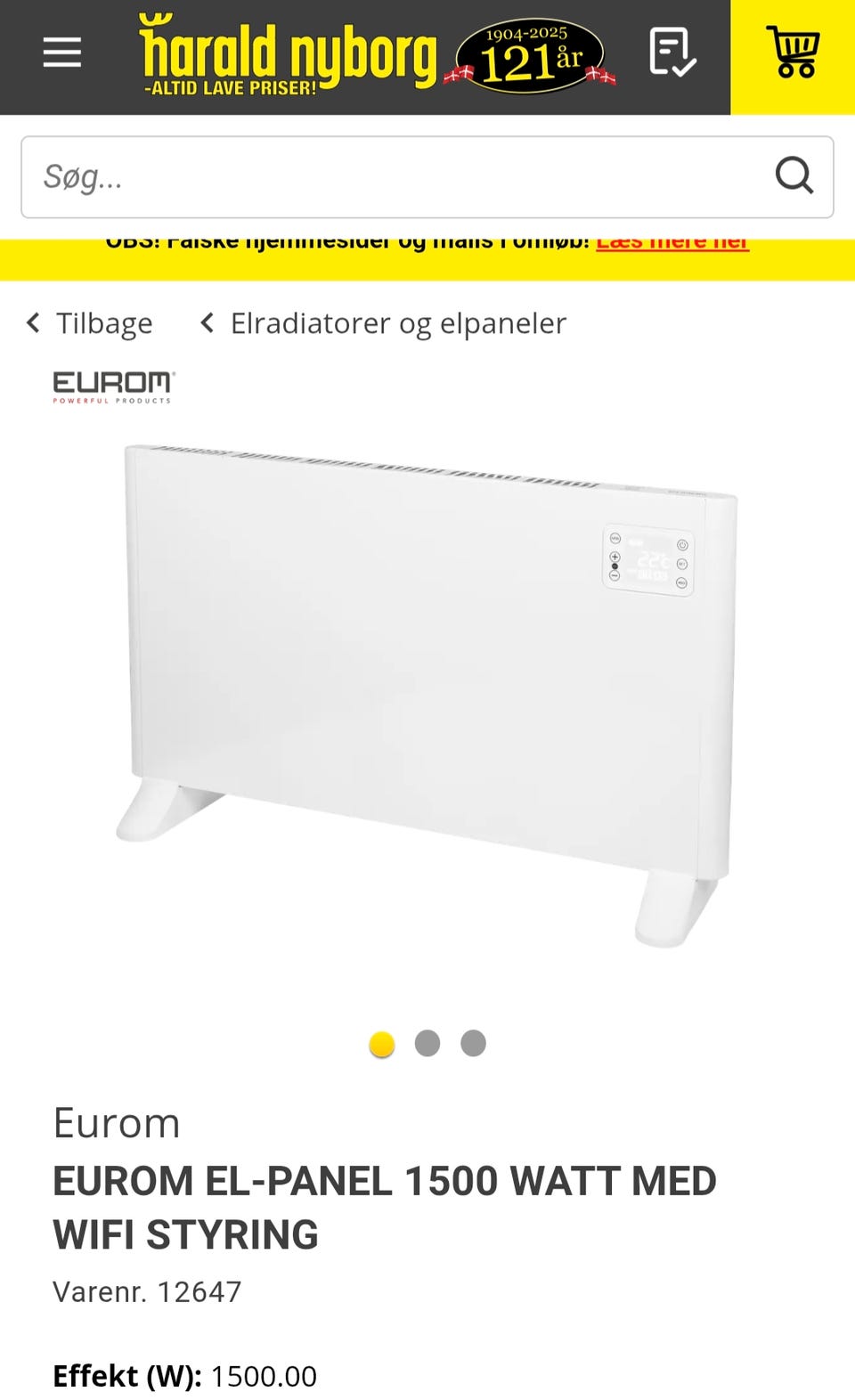Click the product title EUROM EL-PANEL

[x=385, y=1182]
